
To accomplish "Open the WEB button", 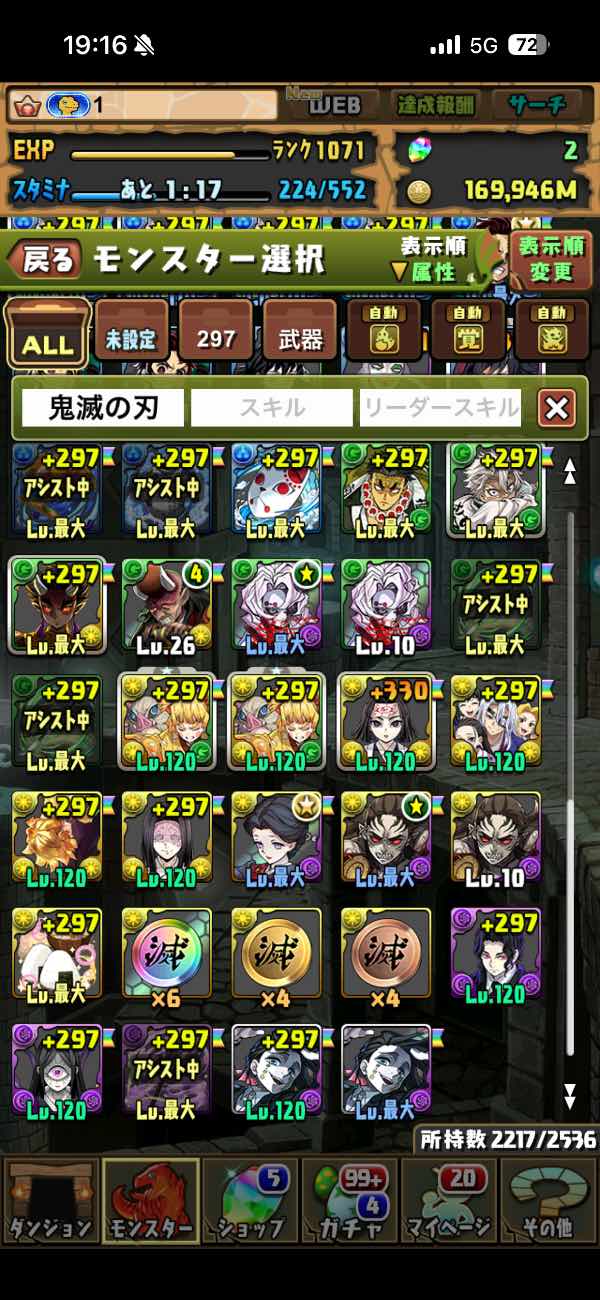I will pyautogui.click(x=333, y=105).
